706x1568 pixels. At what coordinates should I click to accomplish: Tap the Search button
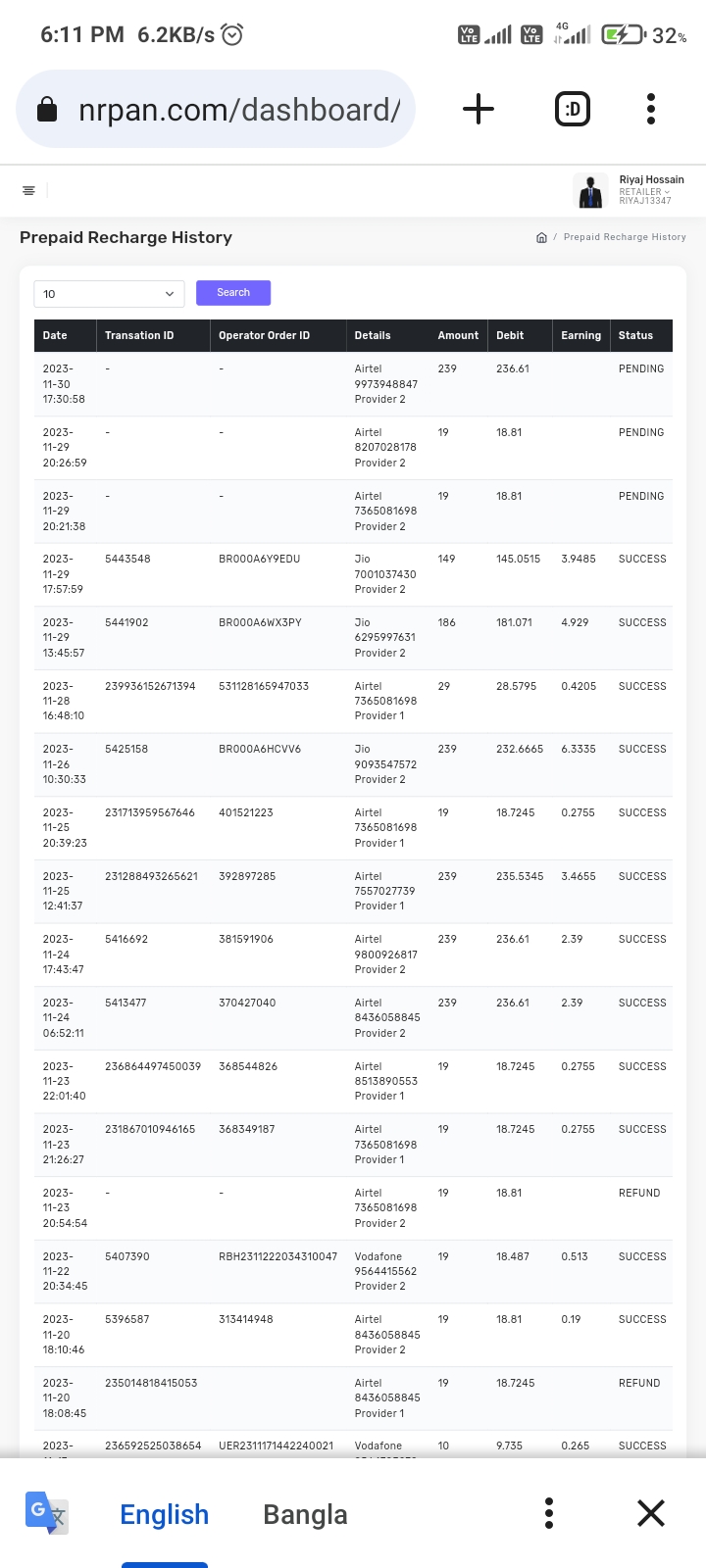point(233,292)
